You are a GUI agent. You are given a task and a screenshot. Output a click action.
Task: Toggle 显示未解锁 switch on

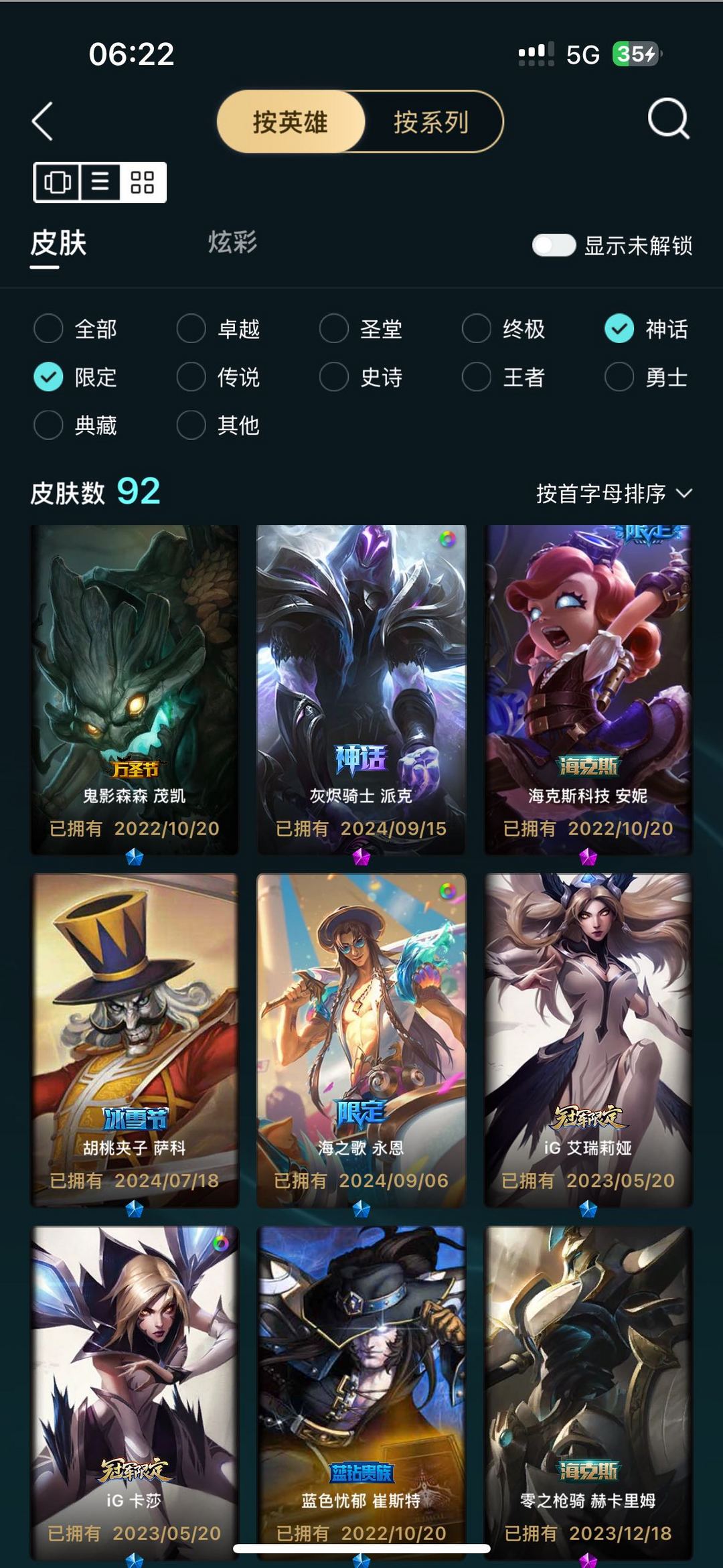coord(554,245)
